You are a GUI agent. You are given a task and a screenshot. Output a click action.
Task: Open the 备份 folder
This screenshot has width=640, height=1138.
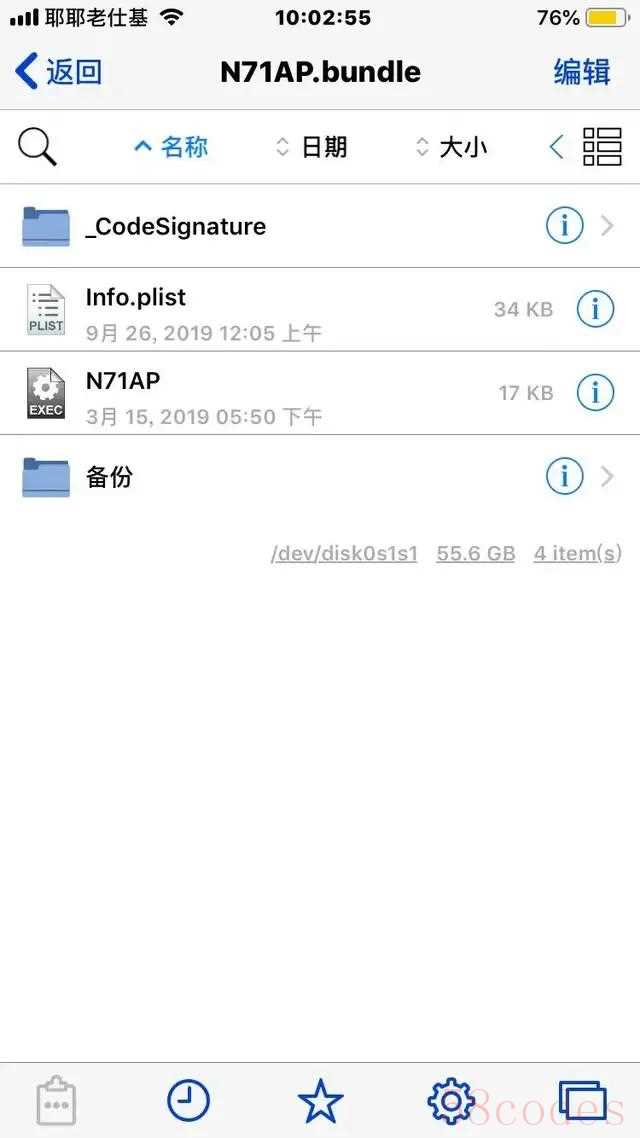pos(320,477)
